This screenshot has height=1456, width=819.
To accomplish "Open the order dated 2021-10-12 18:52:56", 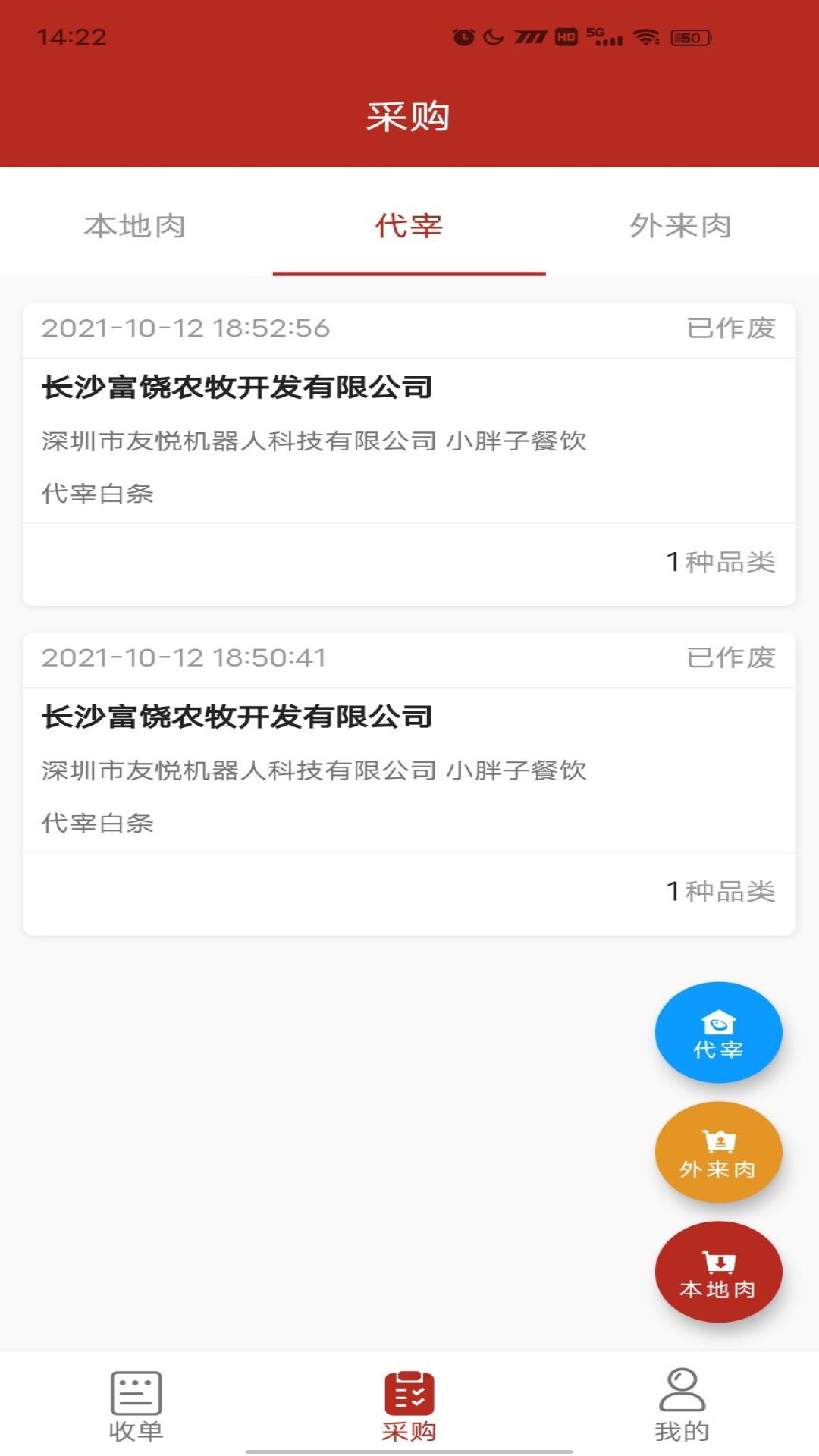I will (409, 440).
